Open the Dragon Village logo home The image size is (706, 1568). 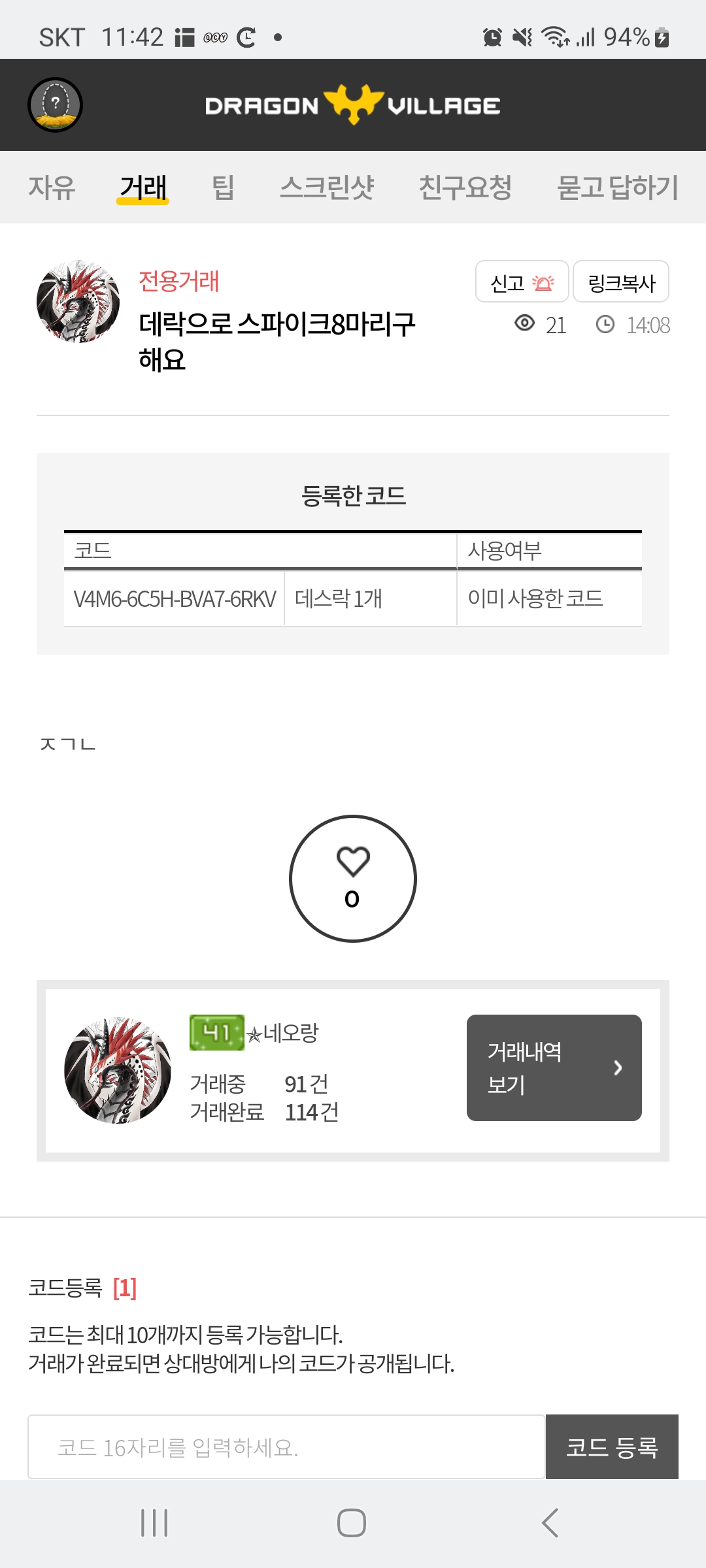[353, 105]
